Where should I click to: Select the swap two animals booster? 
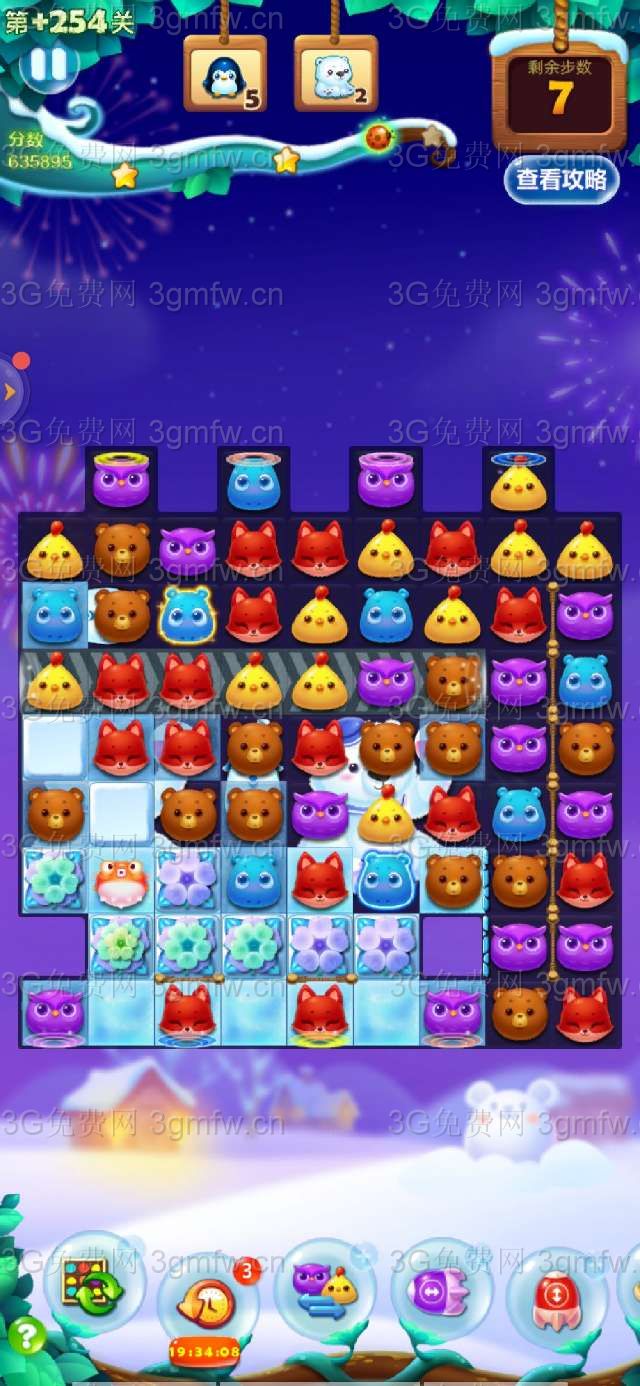[325, 1287]
